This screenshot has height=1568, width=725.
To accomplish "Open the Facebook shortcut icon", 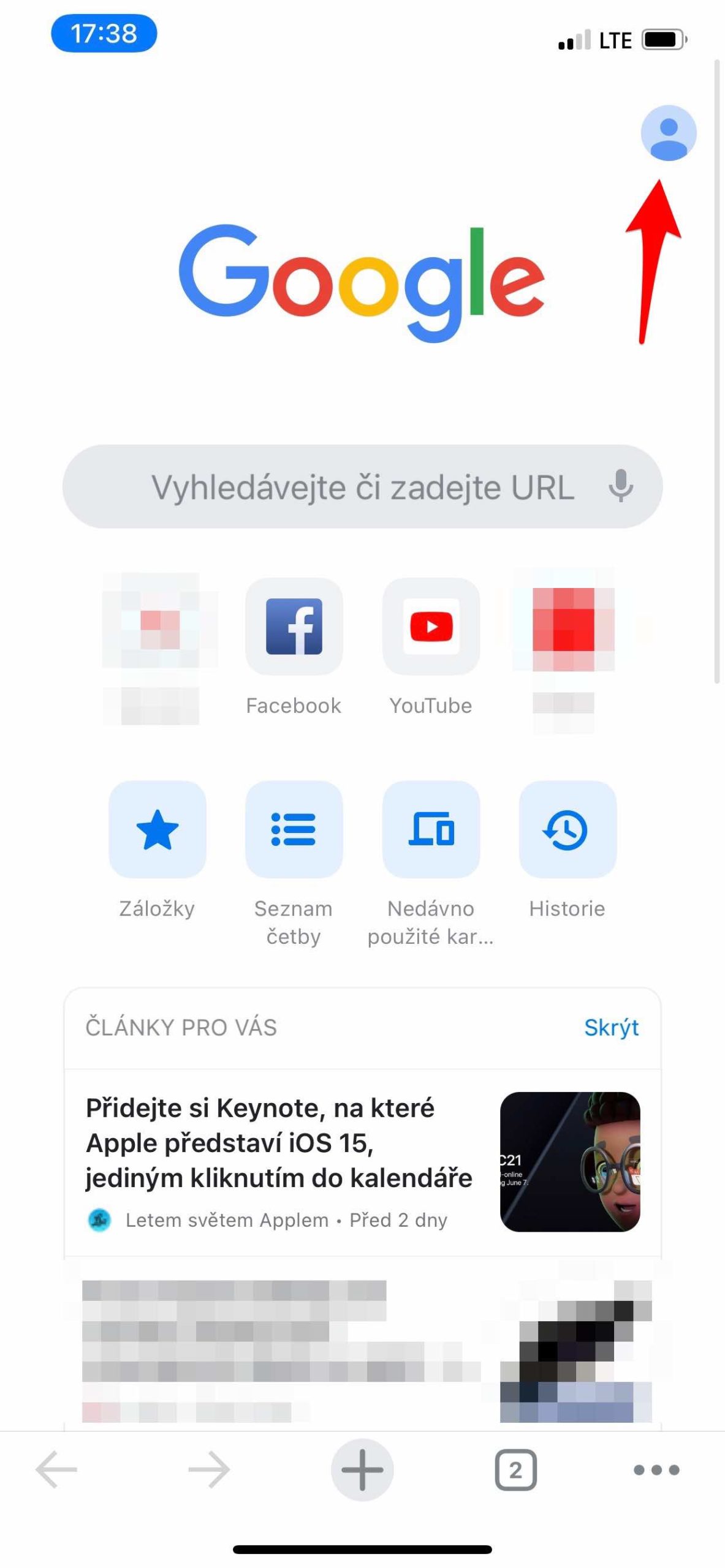I will (x=294, y=627).
